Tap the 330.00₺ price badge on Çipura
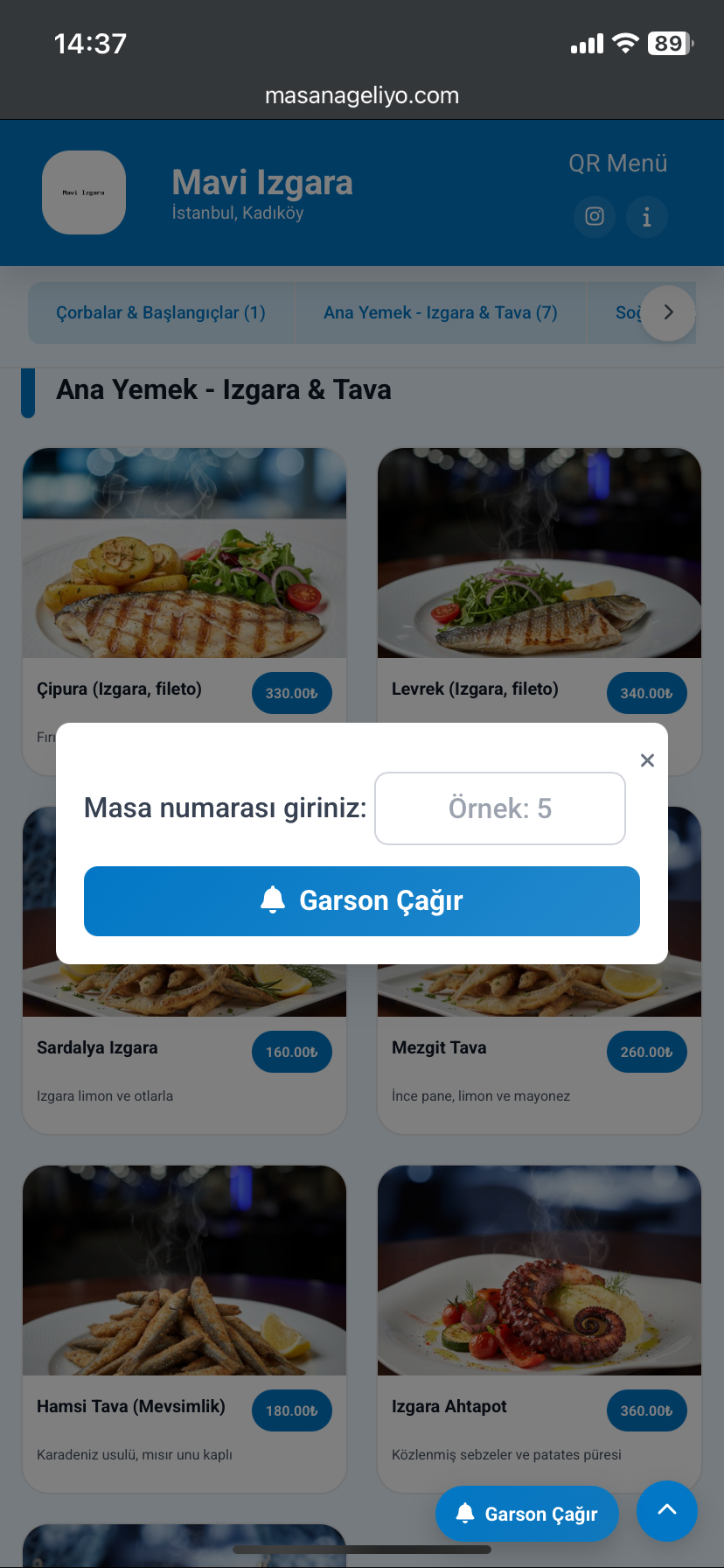This screenshot has width=724, height=1568. [291, 692]
